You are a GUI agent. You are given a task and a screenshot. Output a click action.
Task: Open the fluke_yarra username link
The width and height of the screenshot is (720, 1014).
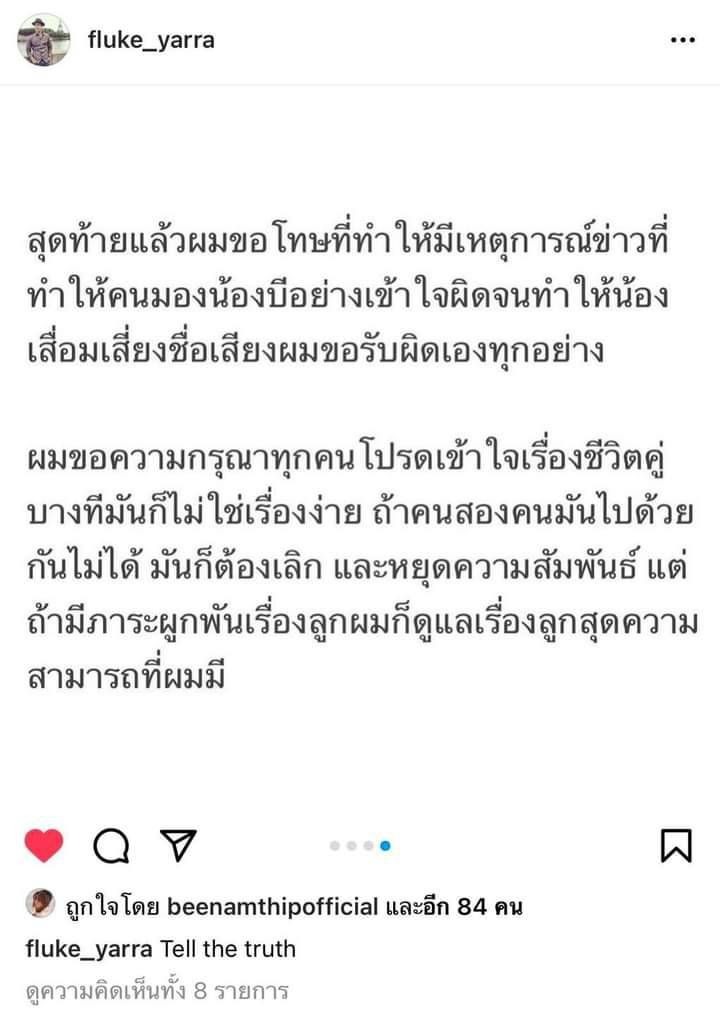(x=150, y=40)
